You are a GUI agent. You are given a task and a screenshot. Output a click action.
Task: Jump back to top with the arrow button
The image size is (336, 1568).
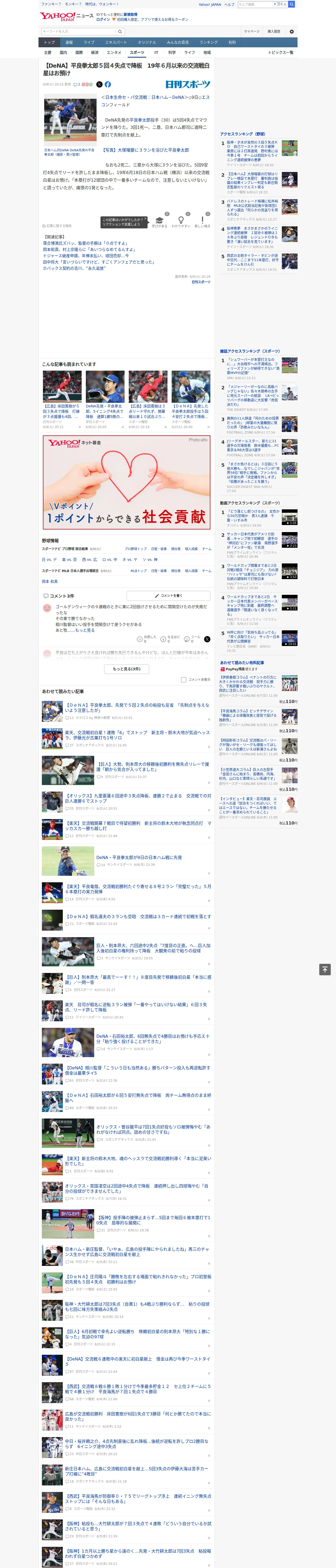pyautogui.click(x=325, y=970)
